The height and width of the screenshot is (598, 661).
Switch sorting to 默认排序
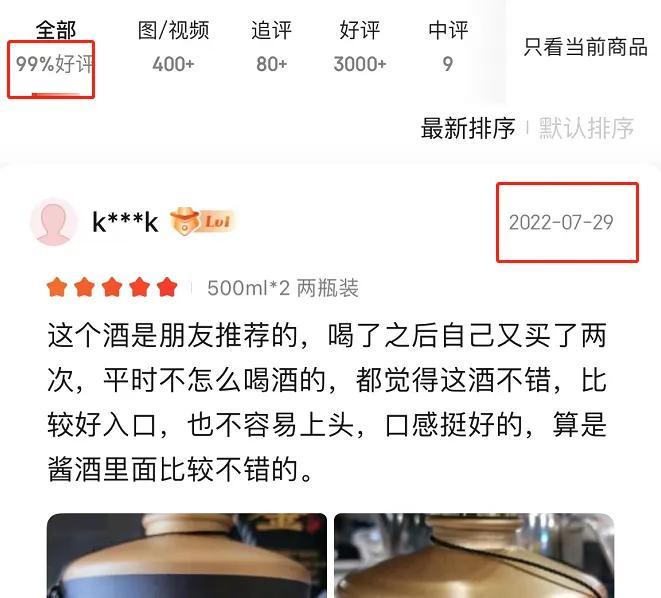pyautogui.click(x=587, y=128)
